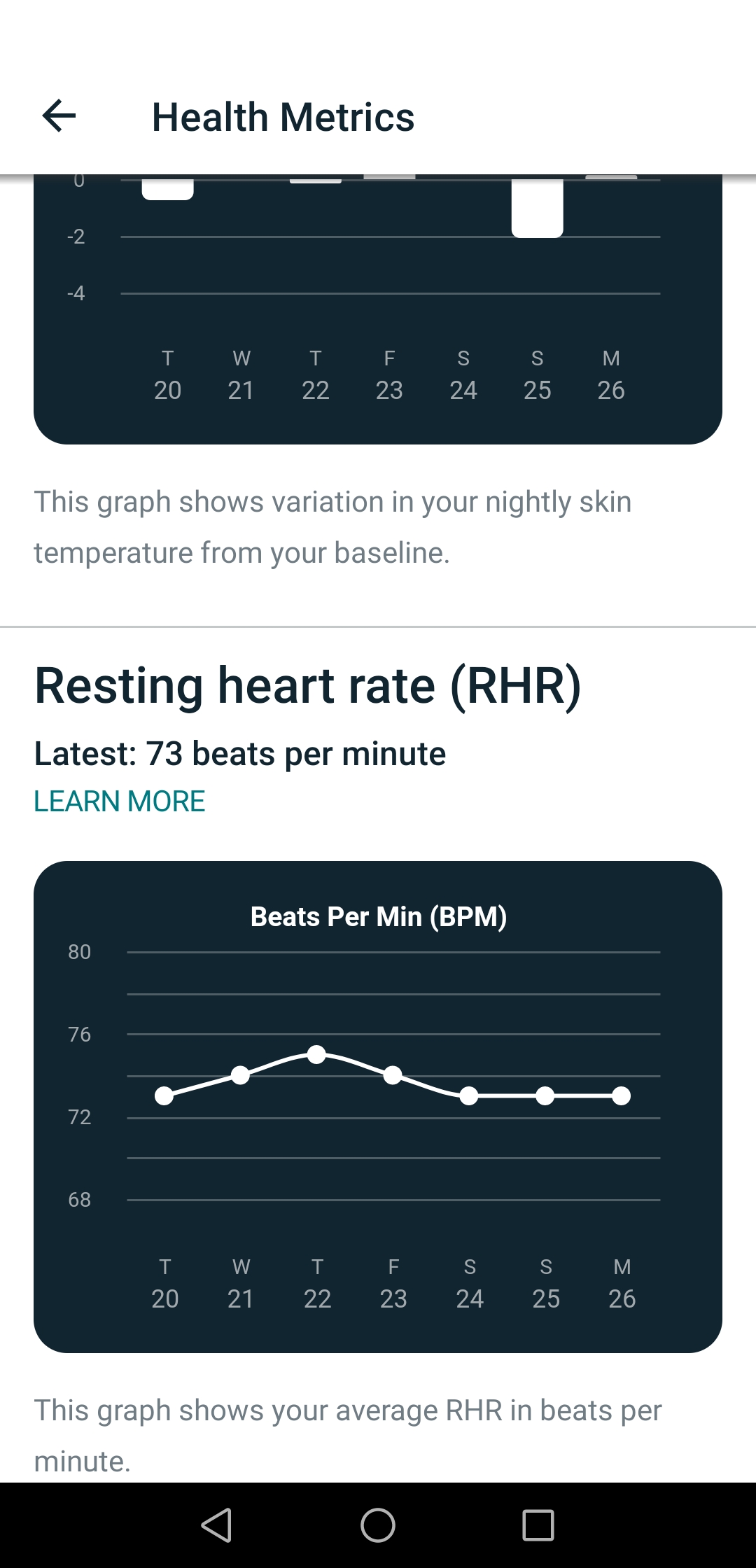
Task: Open LEARN MORE about resting heart rate
Action: coord(120,801)
